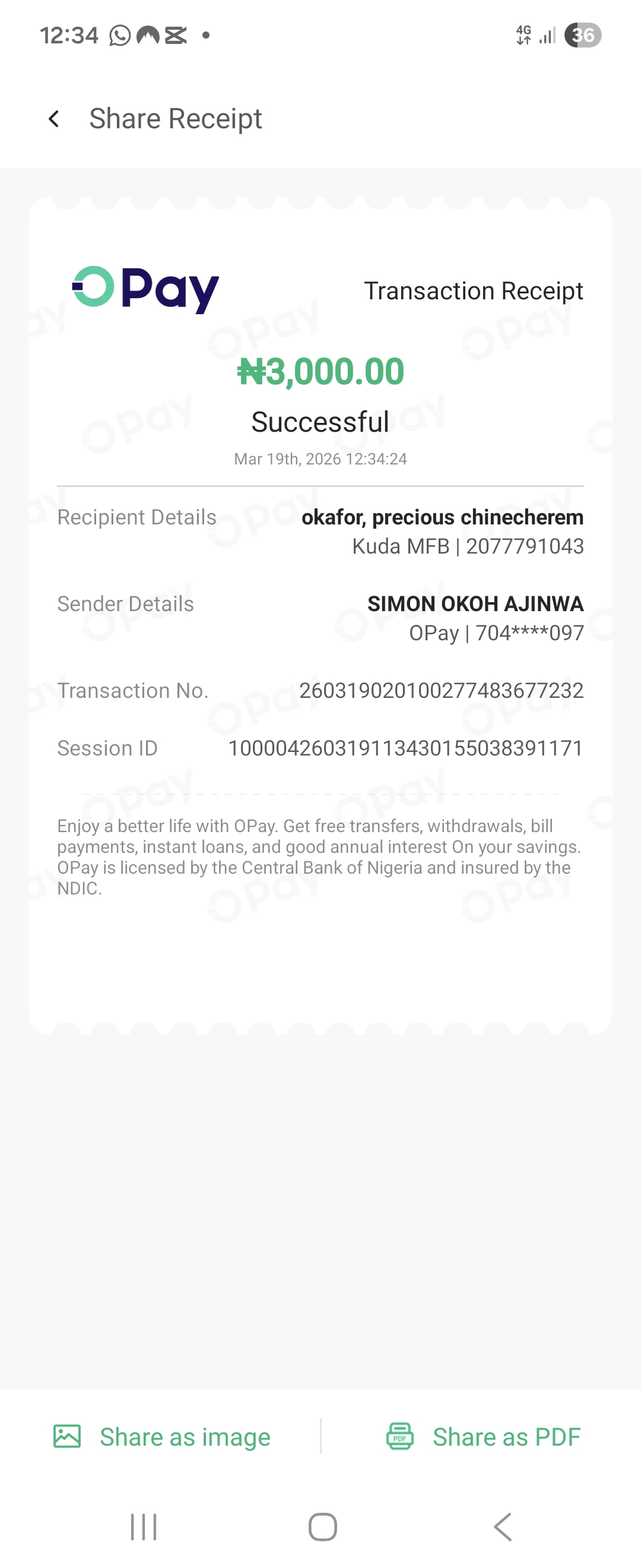Tap the system back button
This screenshot has width=641, height=1568.
(x=502, y=1526)
